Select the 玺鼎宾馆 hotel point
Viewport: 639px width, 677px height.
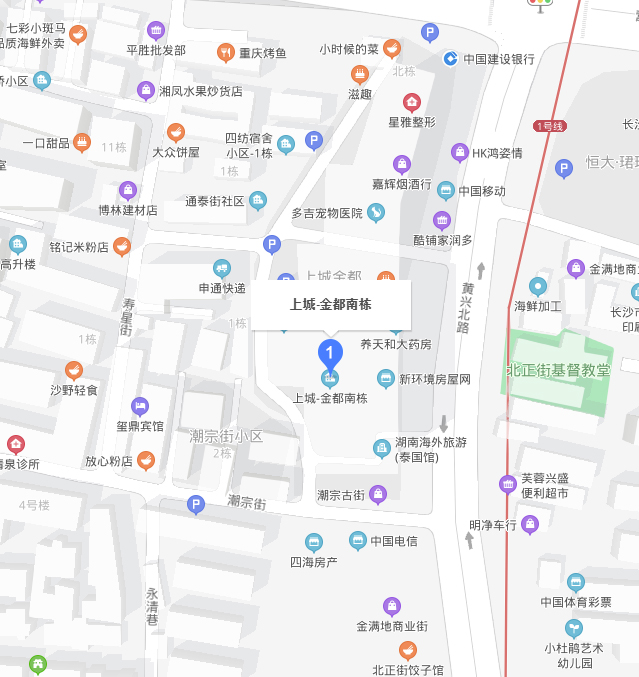(x=140, y=406)
